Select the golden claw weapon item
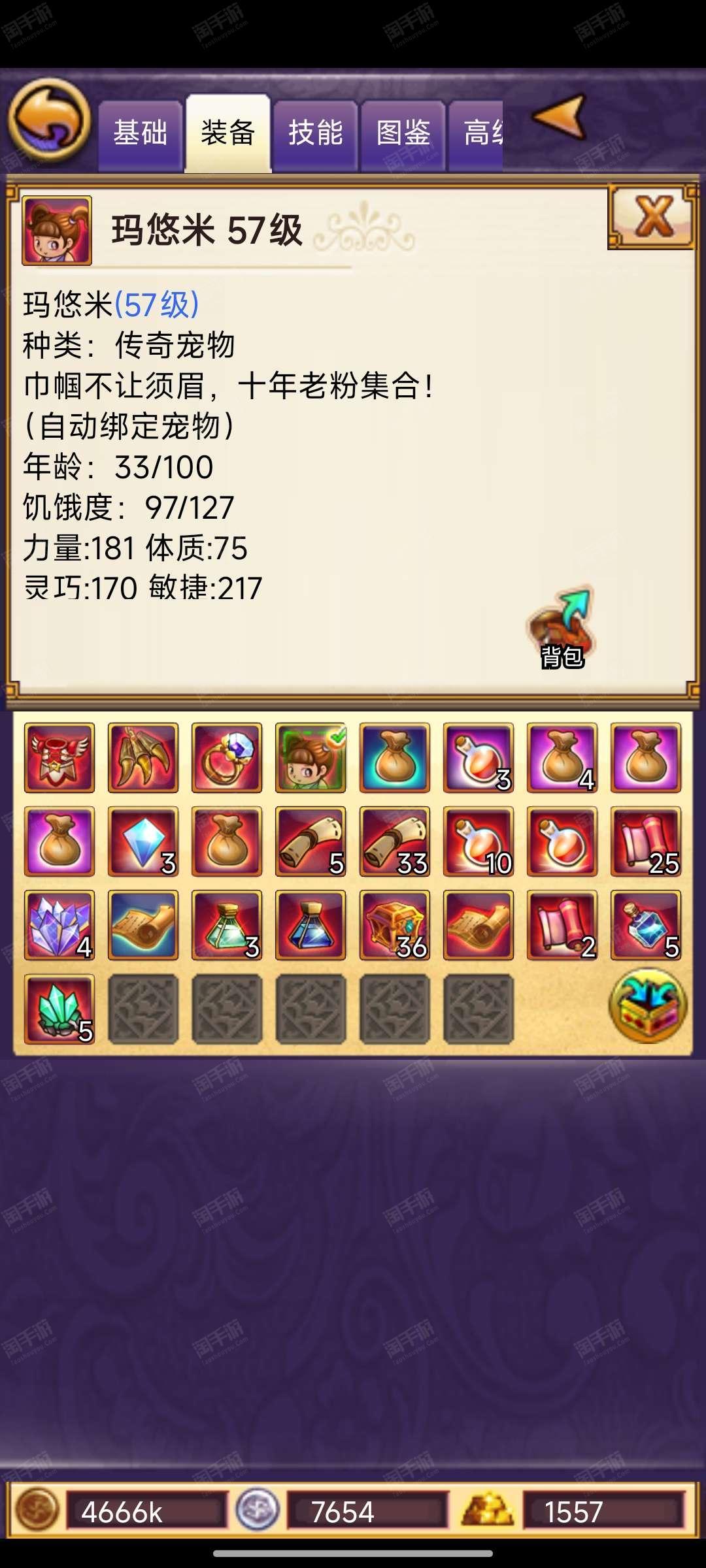Viewport: 706px width, 1568px height. tap(143, 758)
